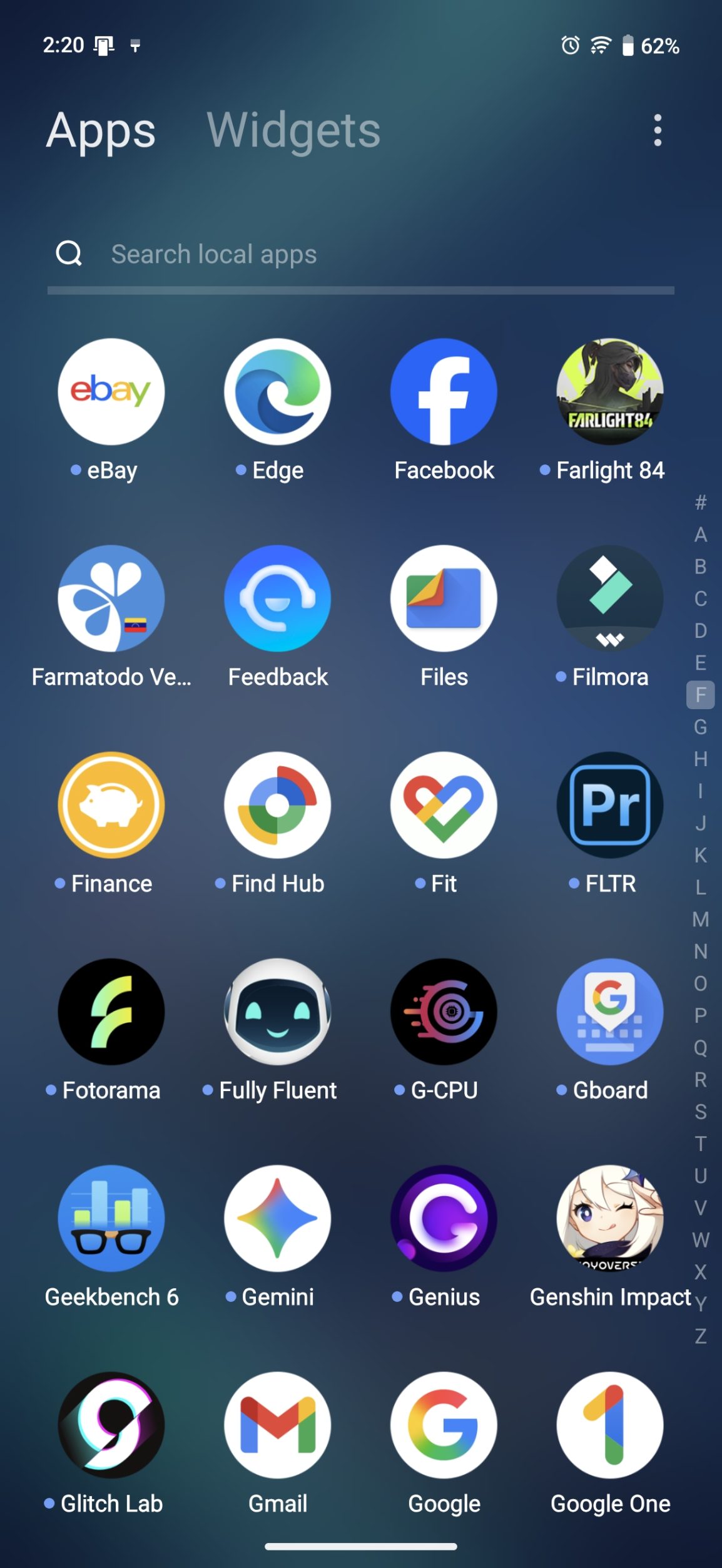This screenshot has width=722, height=1568.
Task: Launch the Fully Fluent app
Action: coord(277,1012)
